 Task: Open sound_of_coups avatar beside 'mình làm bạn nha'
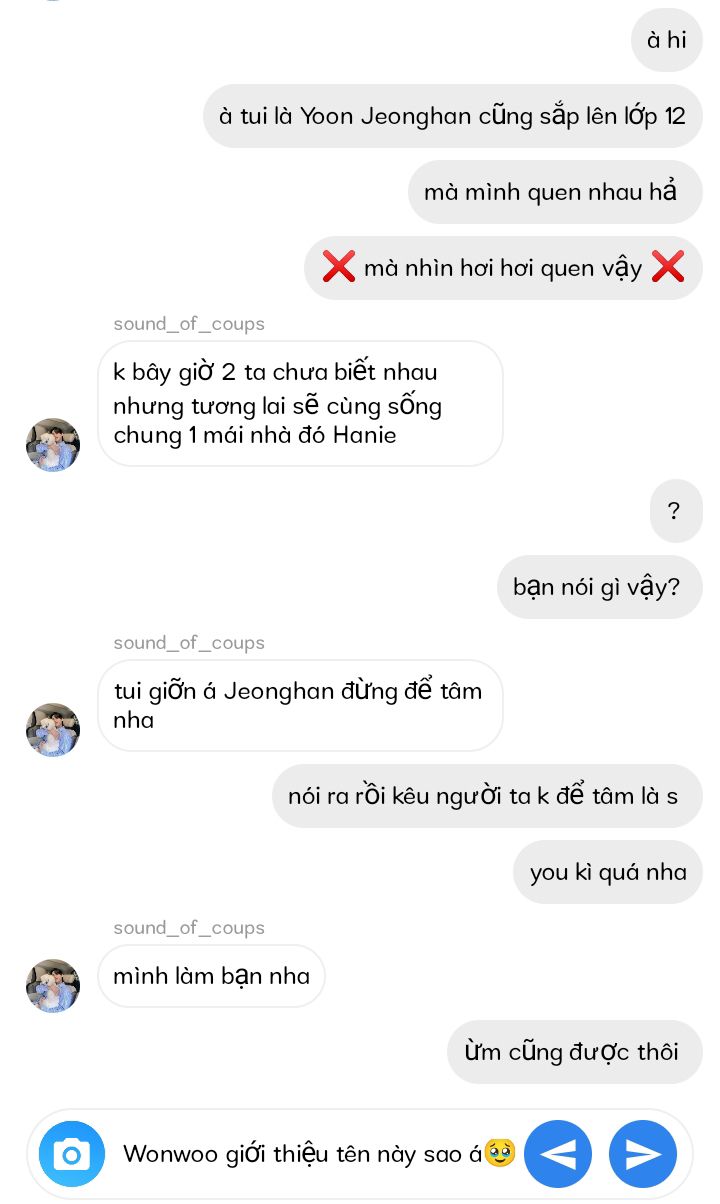53,985
